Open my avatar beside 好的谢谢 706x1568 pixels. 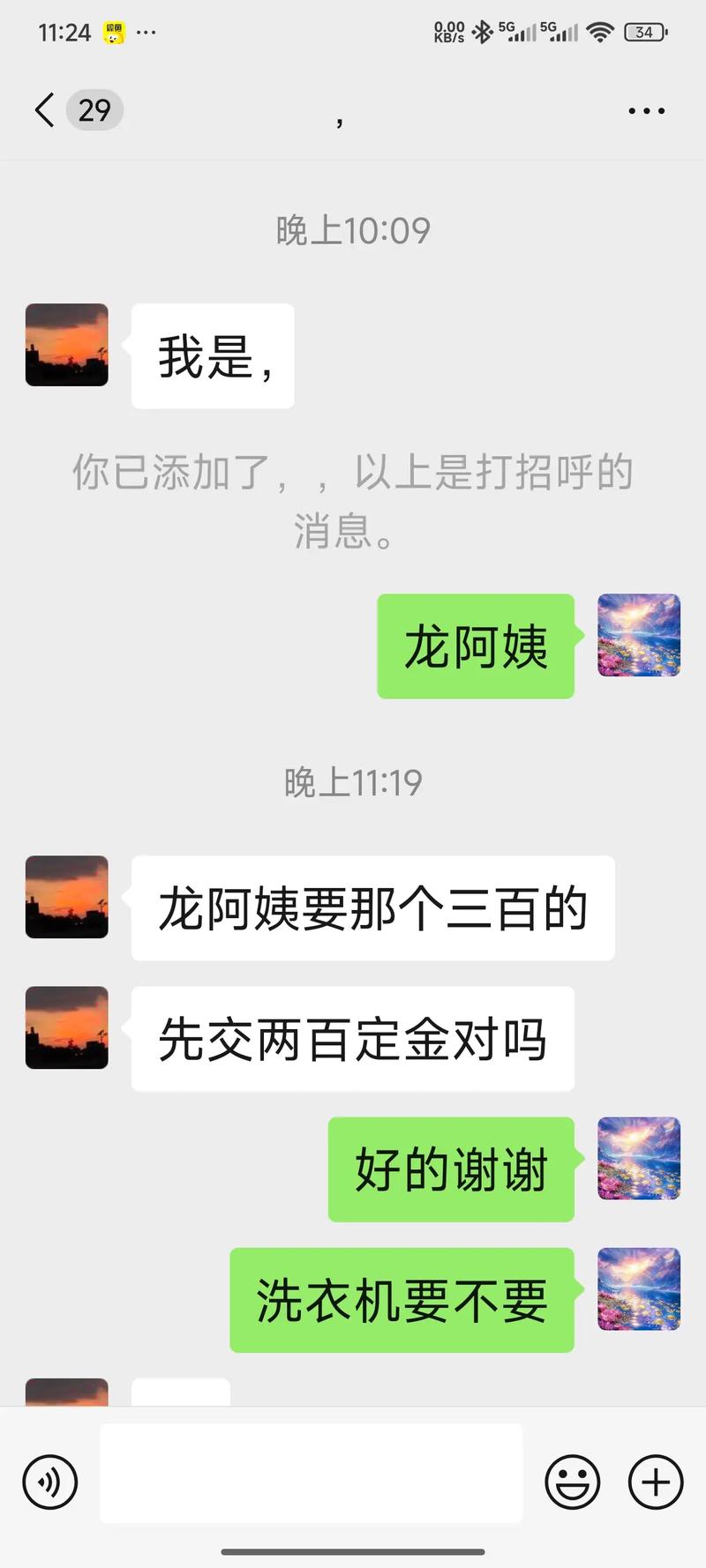point(639,1158)
